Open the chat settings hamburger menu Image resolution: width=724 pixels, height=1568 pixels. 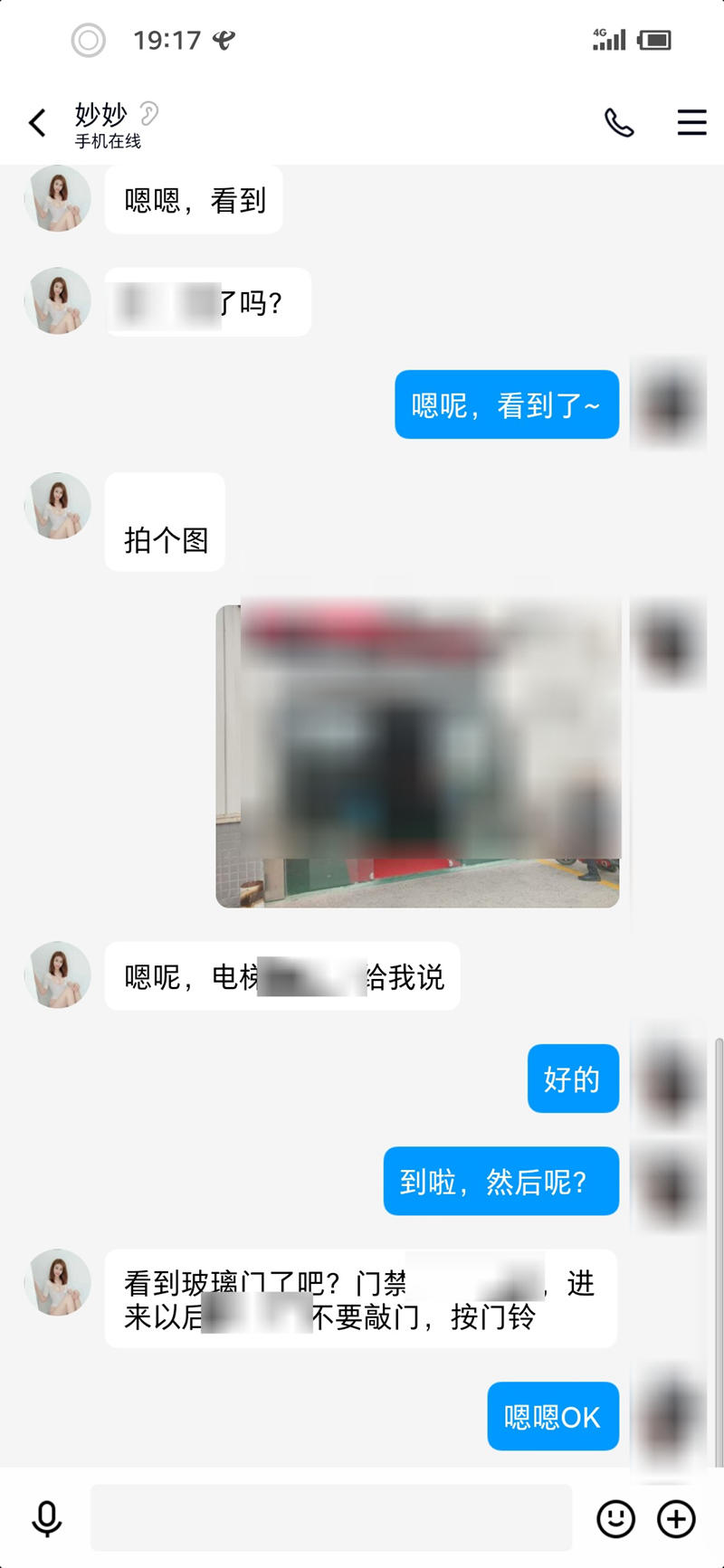[691, 123]
